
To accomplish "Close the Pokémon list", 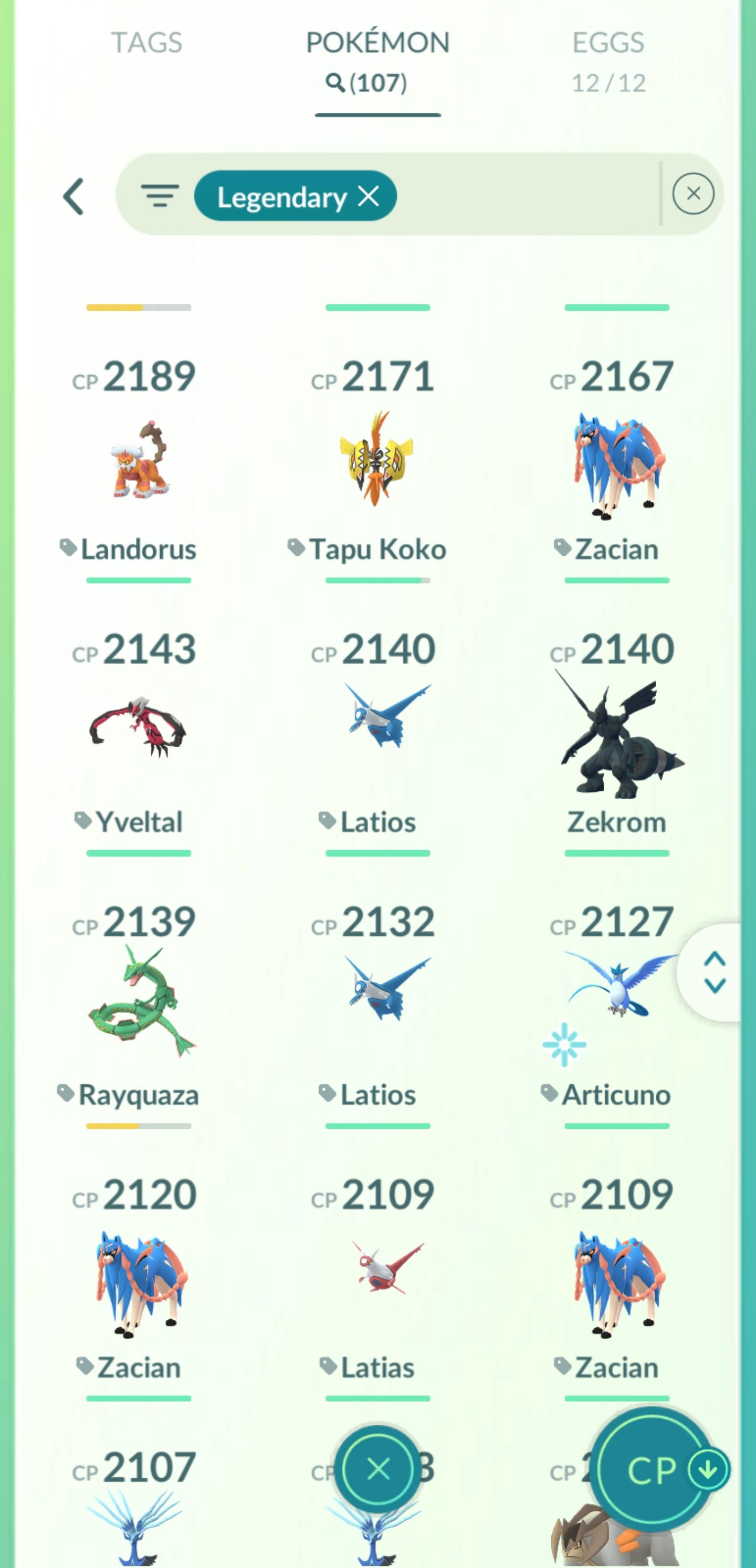I will pyautogui.click(x=377, y=1469).
